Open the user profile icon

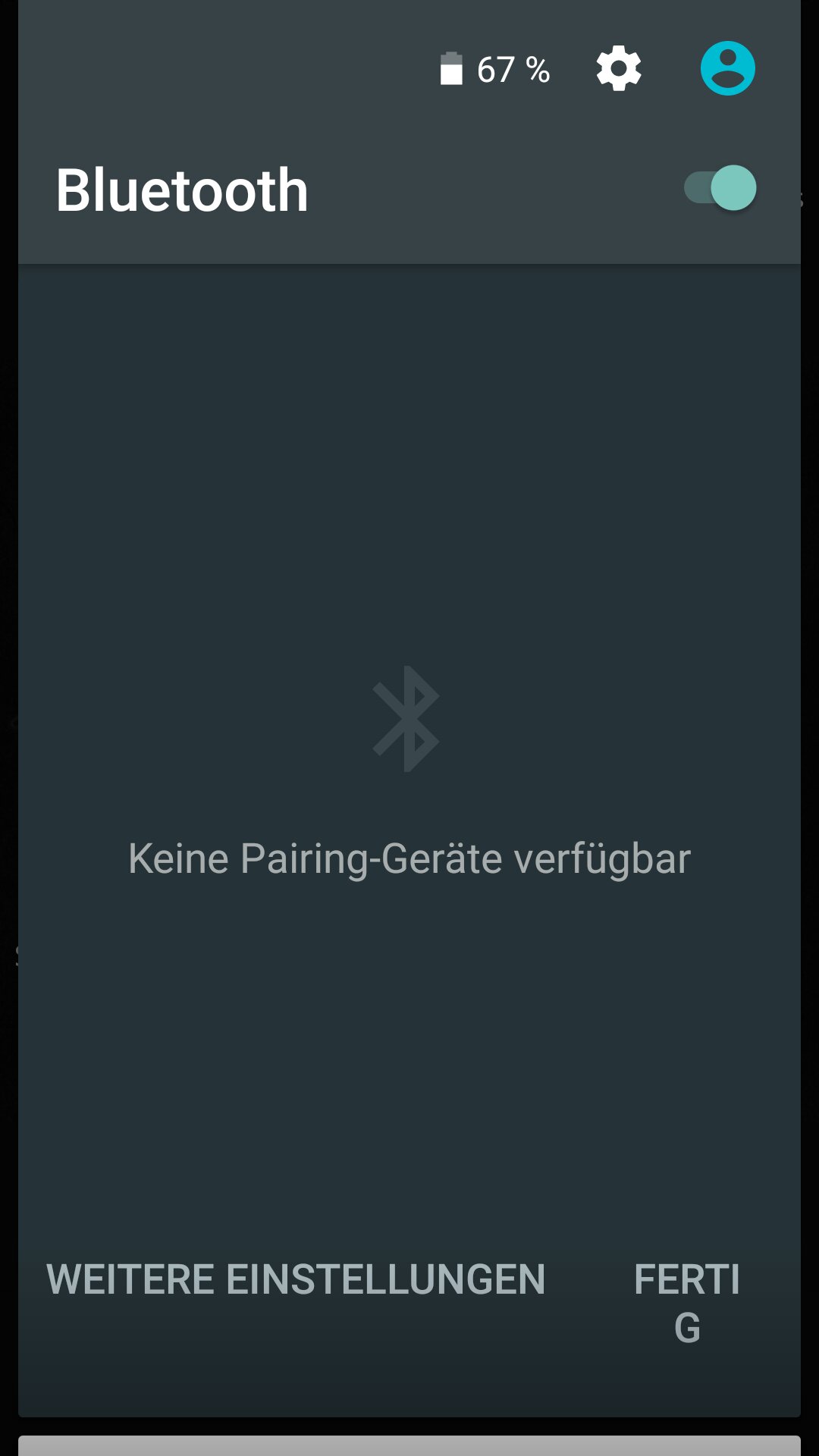pyautogui.click(x=727, y=69)
